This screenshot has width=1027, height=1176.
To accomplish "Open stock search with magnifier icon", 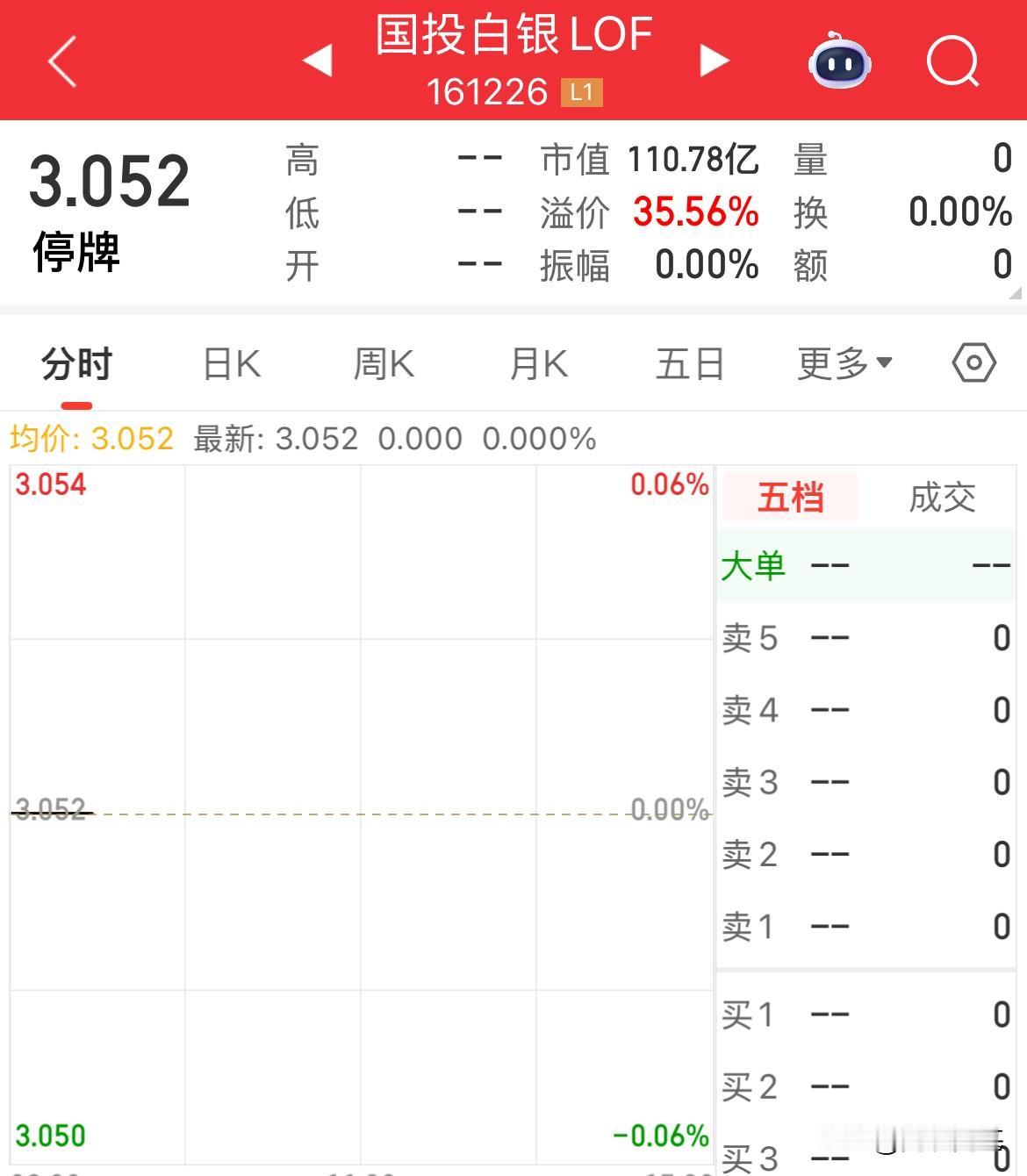I will [952, 60].
